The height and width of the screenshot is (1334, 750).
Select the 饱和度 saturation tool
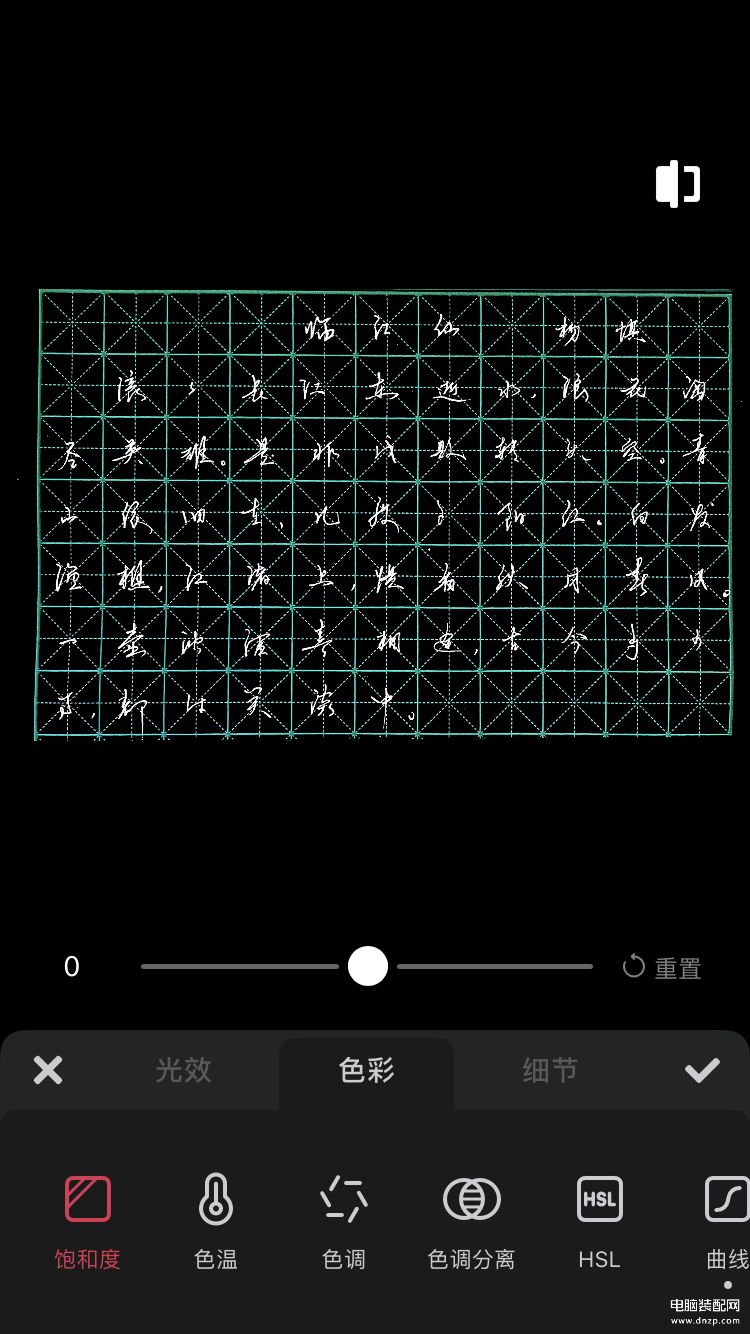tap(88, 1221)
